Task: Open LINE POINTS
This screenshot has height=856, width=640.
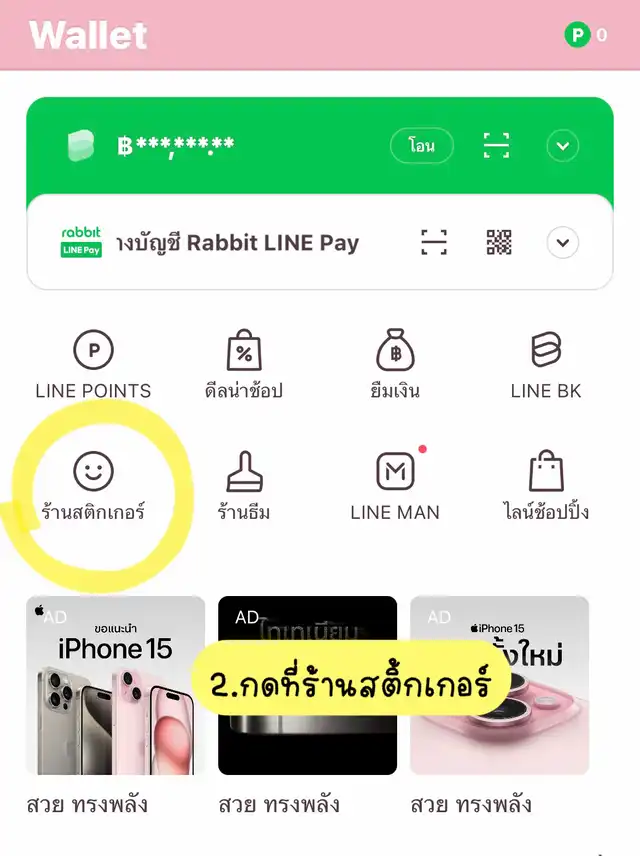Action: [x=93, y=364]
